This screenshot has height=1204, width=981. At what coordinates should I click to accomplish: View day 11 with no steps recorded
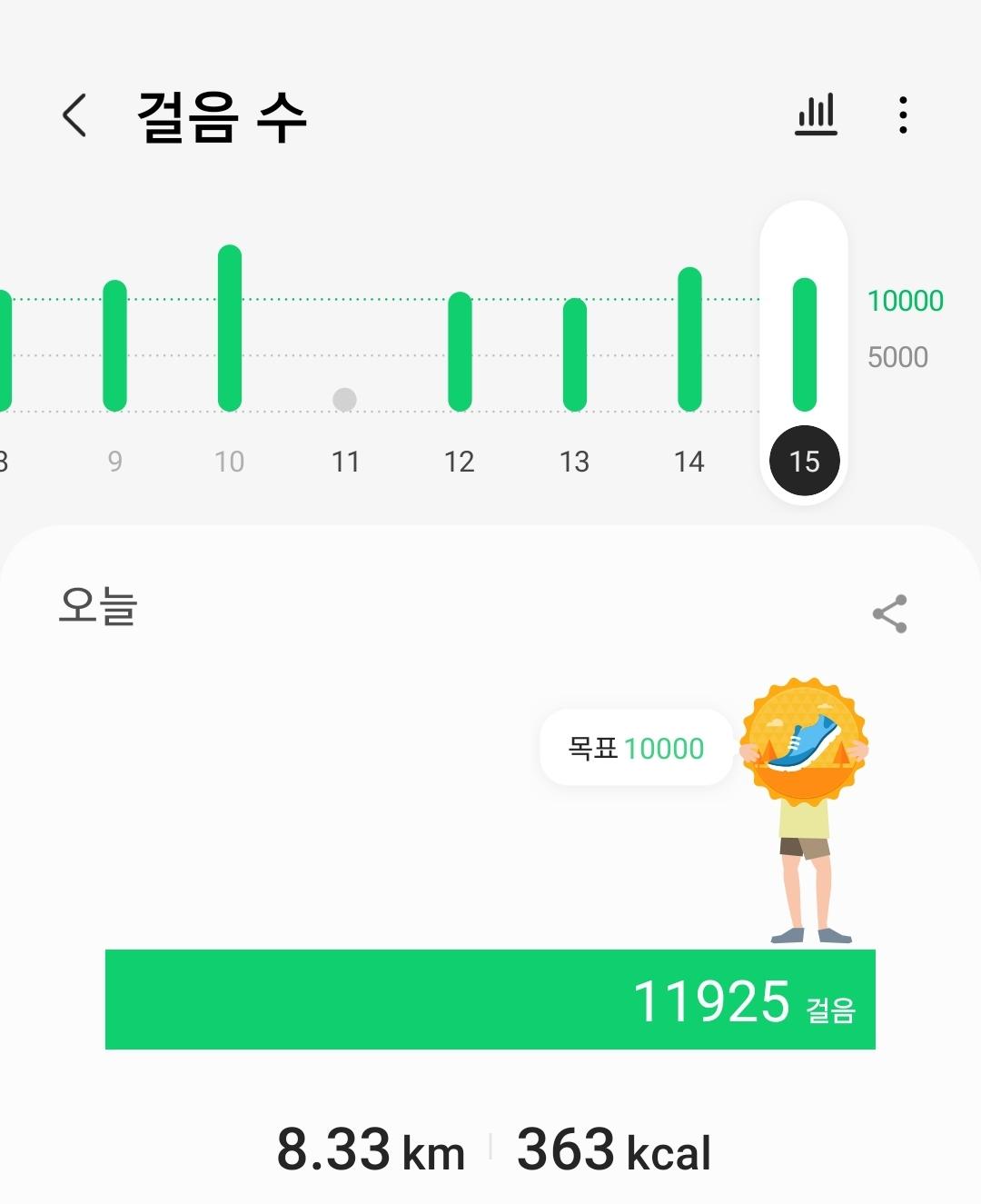click(344, 400)
